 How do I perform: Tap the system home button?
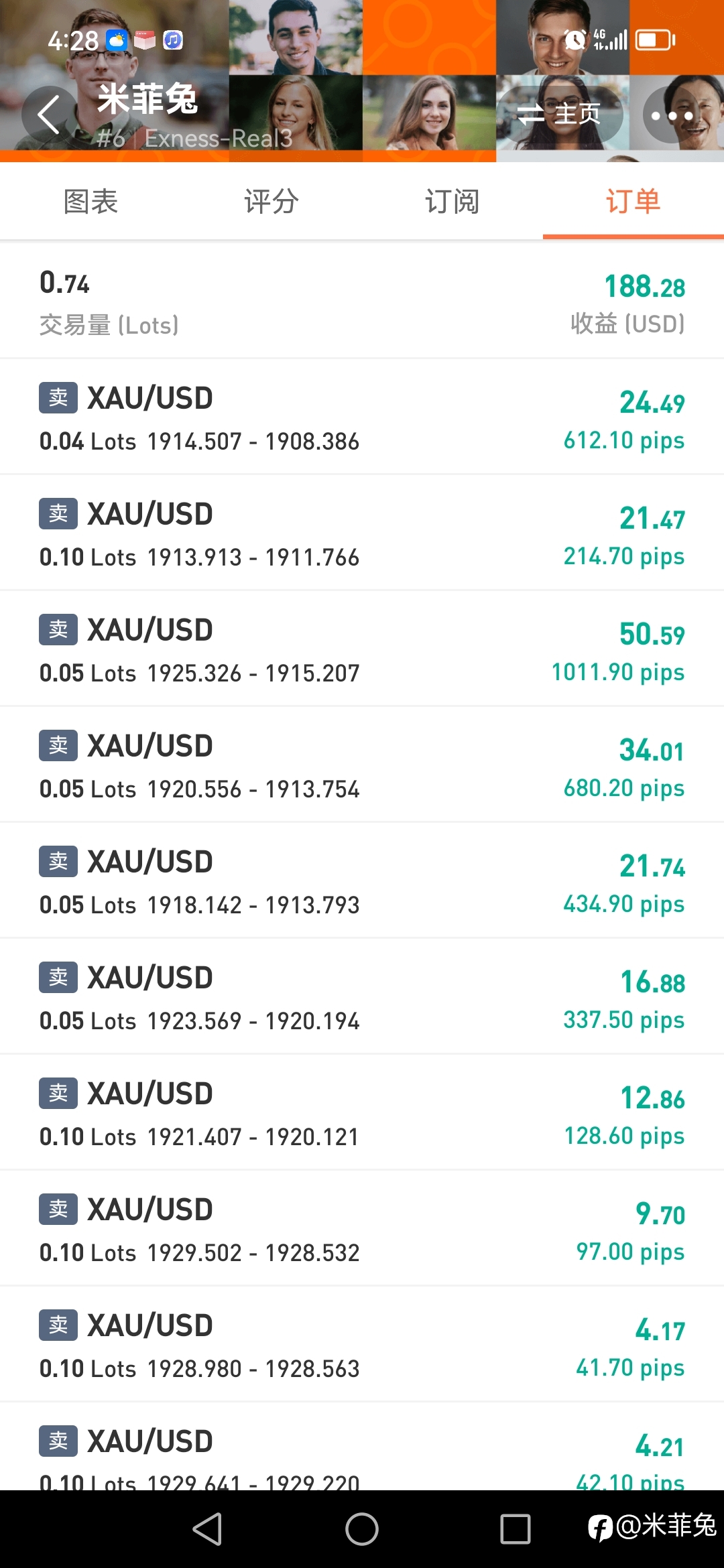coord(362,1529)
